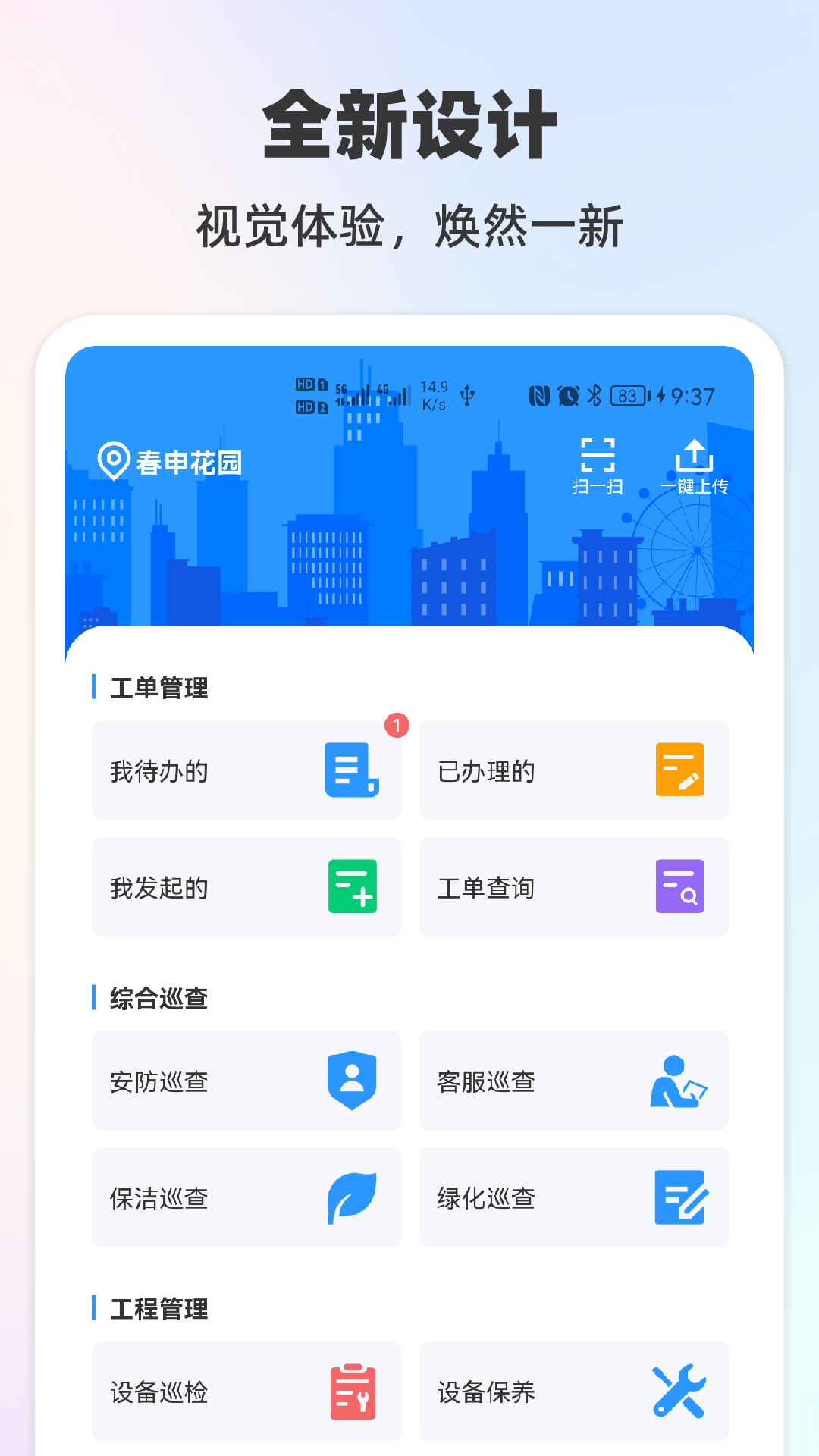Tap the purple 工单查询 search icon
Viewport: 819px width, 1456px height.
(x=681, y=887)
